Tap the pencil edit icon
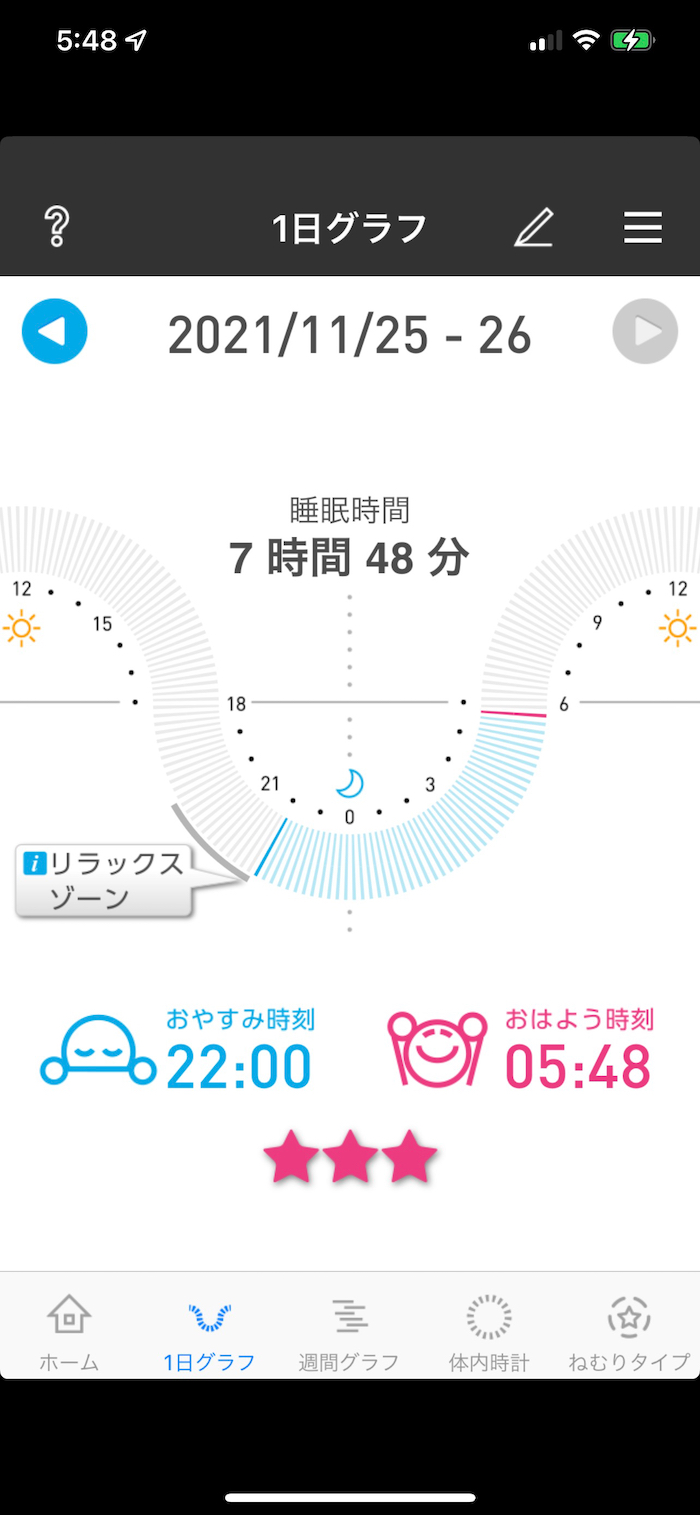Image resolution: width=700 pixels, height=1515 pixels. pos(533,228)
